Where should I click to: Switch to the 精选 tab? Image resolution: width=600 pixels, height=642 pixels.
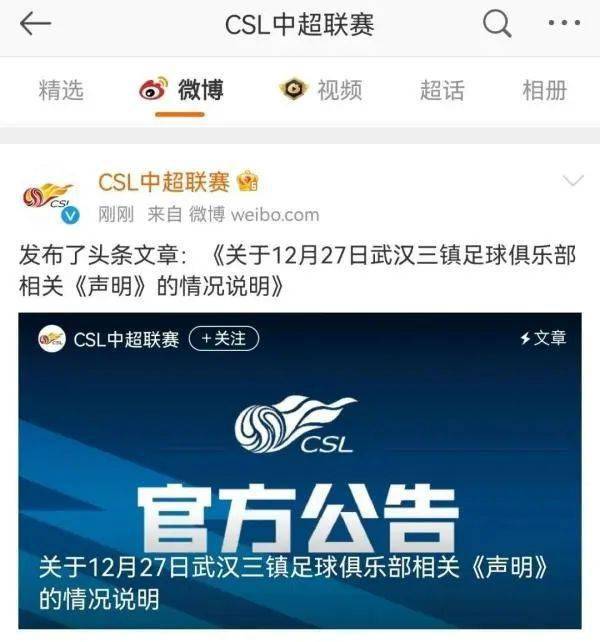[x=61, y=90]
